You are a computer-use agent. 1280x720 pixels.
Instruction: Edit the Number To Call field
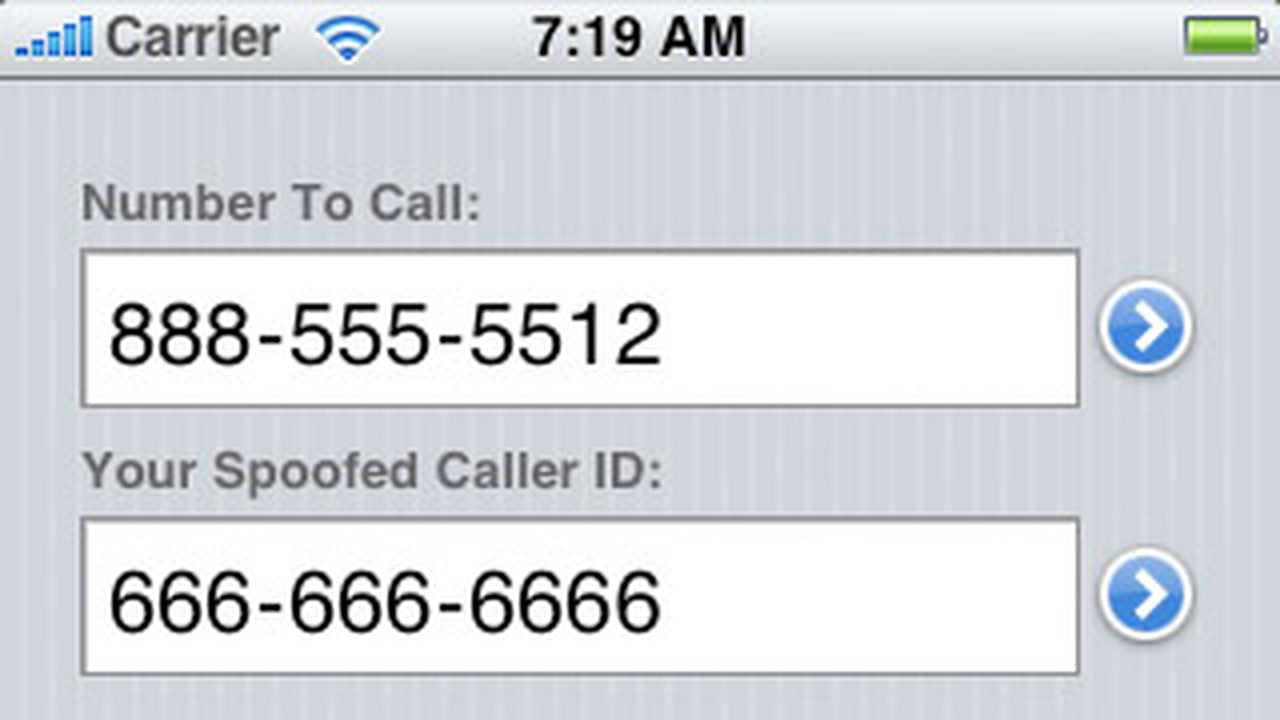(x=579, y=329)
